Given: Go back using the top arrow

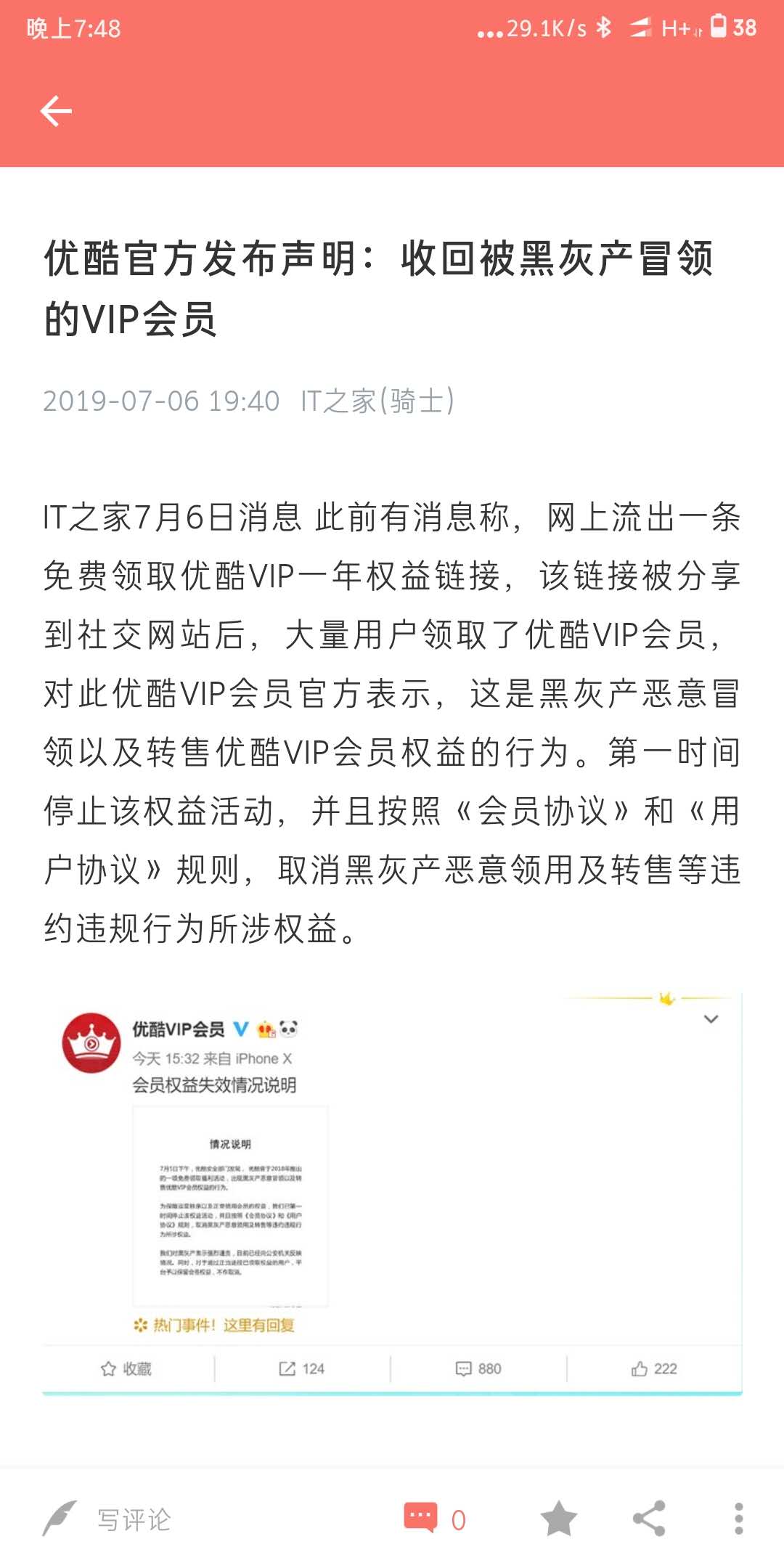Looking at the screenshot, I should [56, 111].
